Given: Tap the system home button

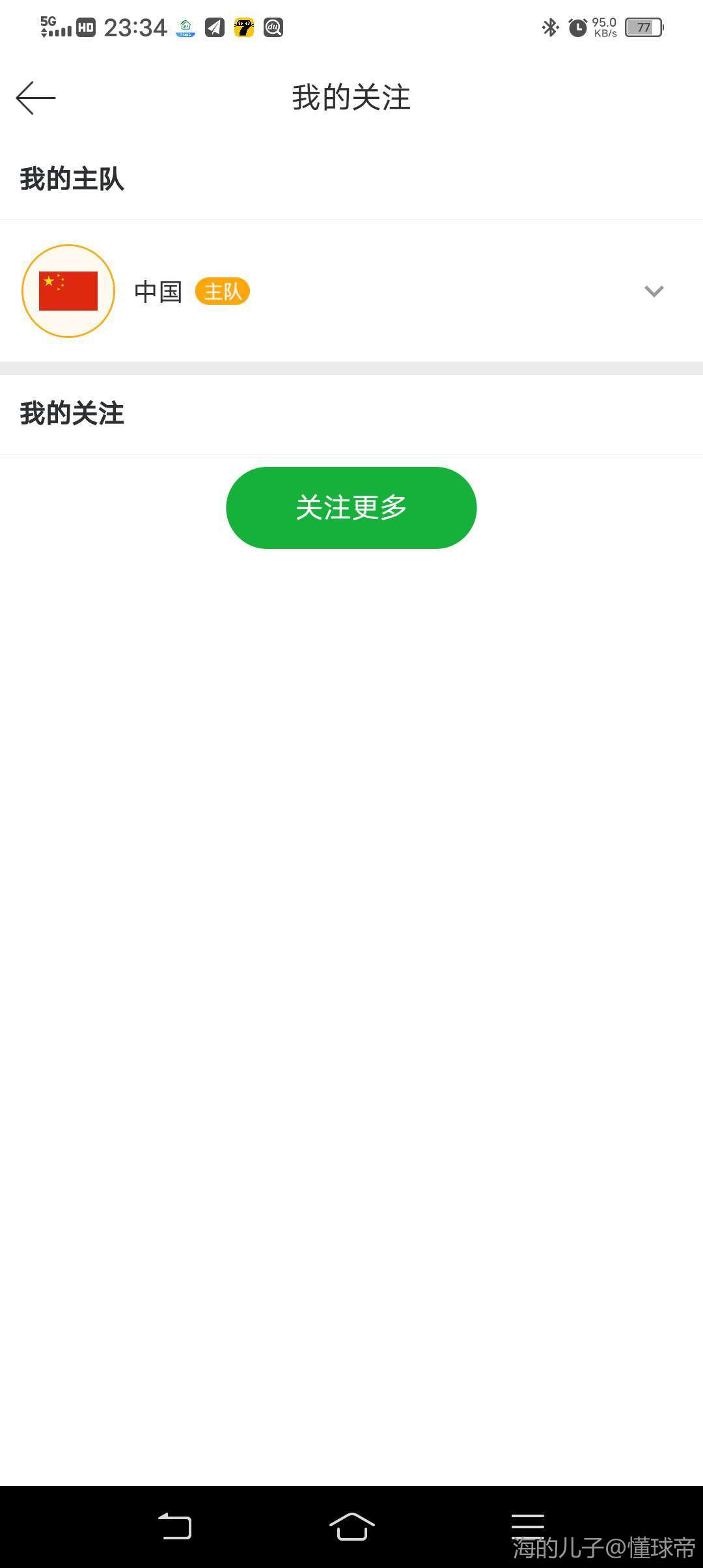Looking at the screenshot, I should point(351,1526).
